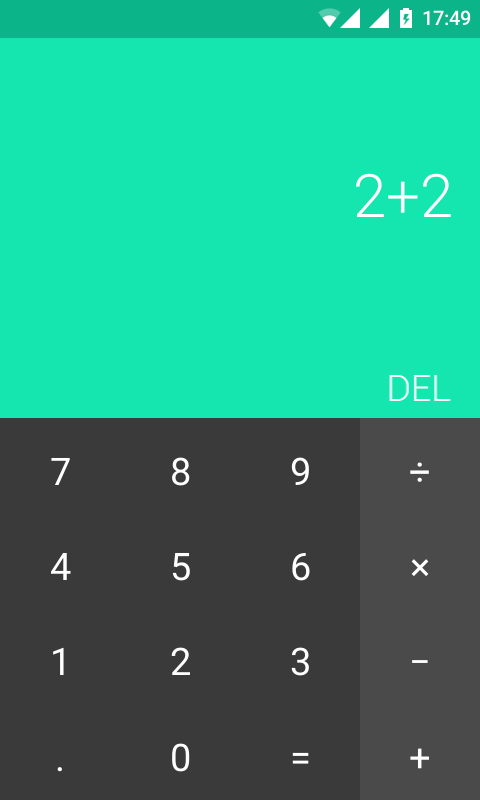This screenshot has width=480, height=800.
Task: Tap the 2+2 expression display
Action: click(x=403, y=196)
